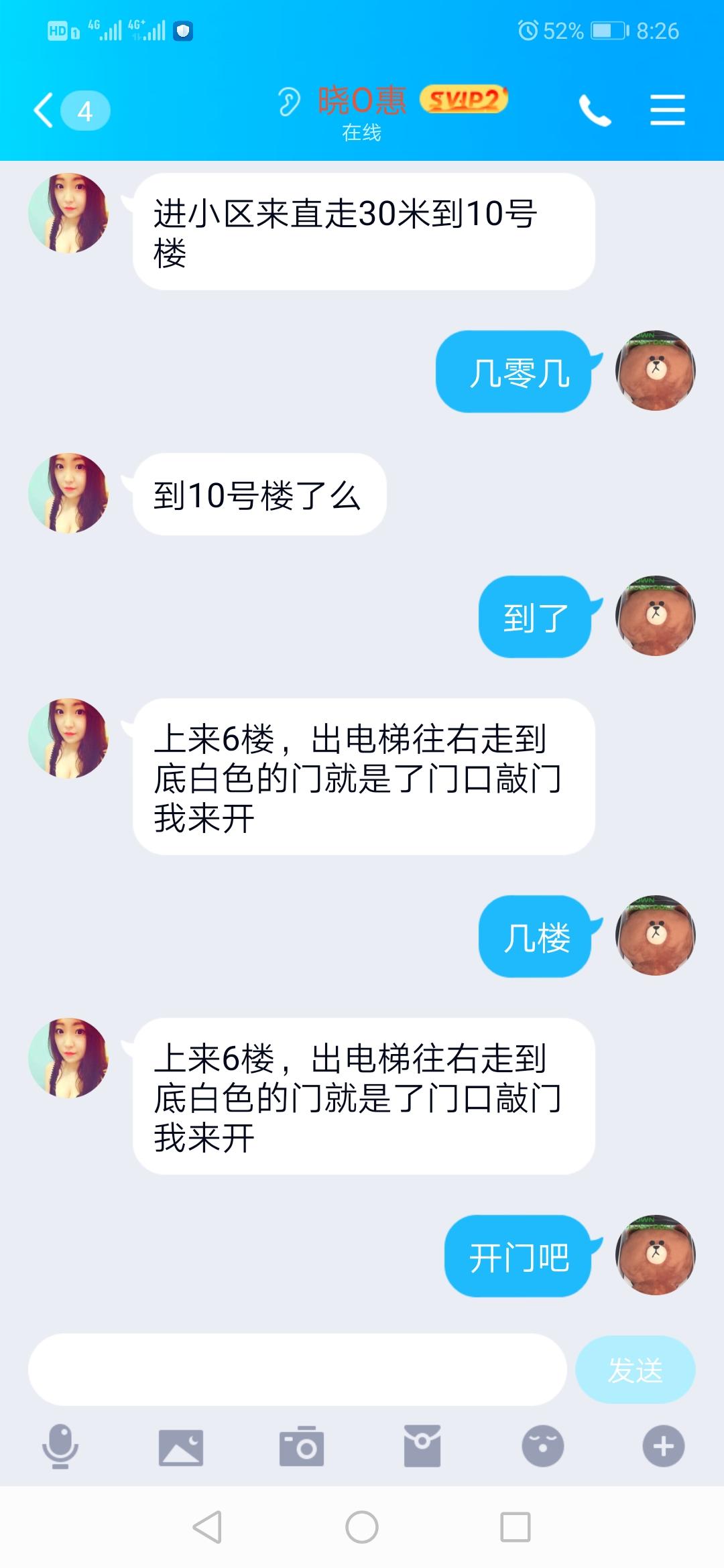Record a voice message with the microphone
This screenshot has height=1568, width=724.
[x=60, y=1446]
